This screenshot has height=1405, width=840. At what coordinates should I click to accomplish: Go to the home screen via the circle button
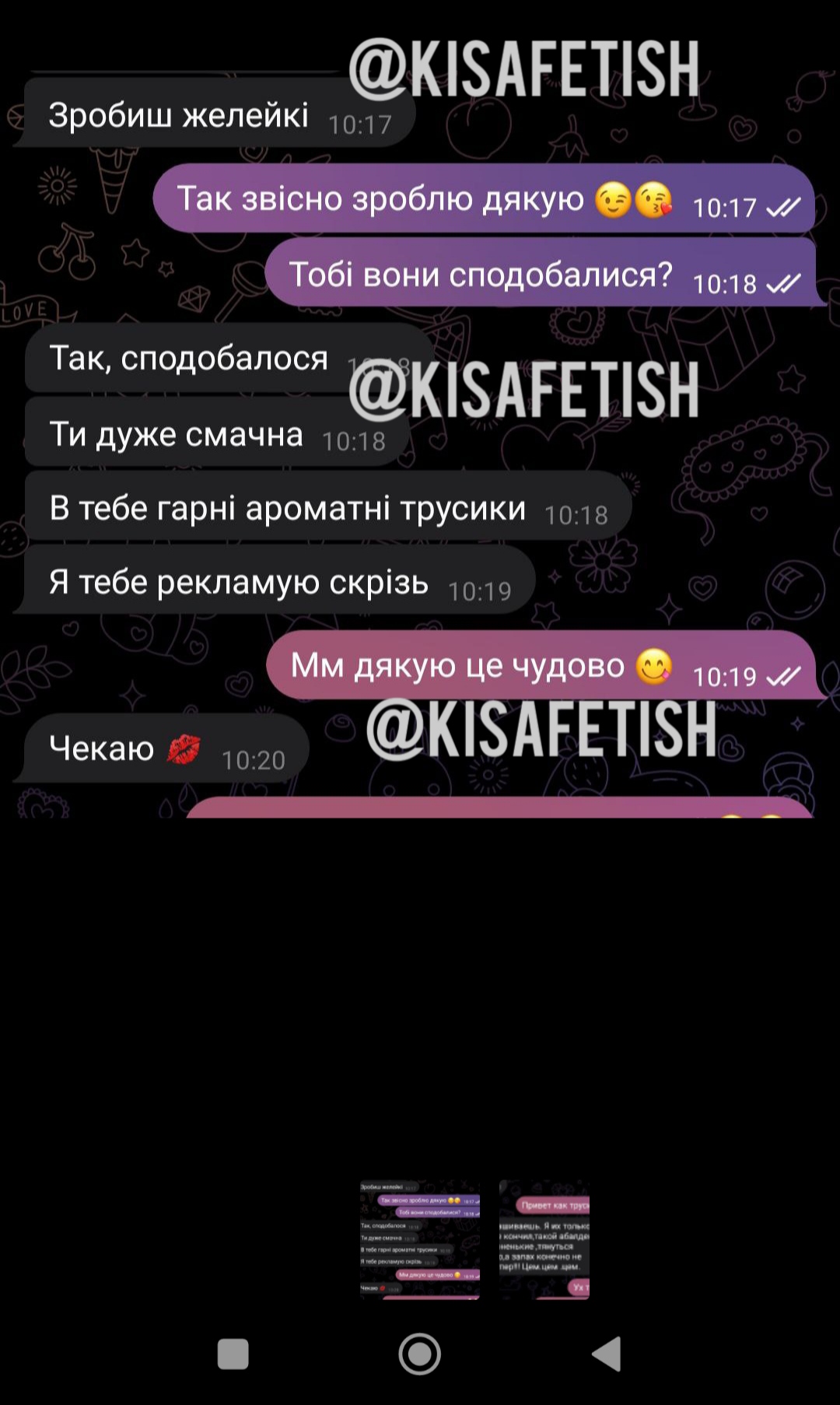pos(420,1354)
